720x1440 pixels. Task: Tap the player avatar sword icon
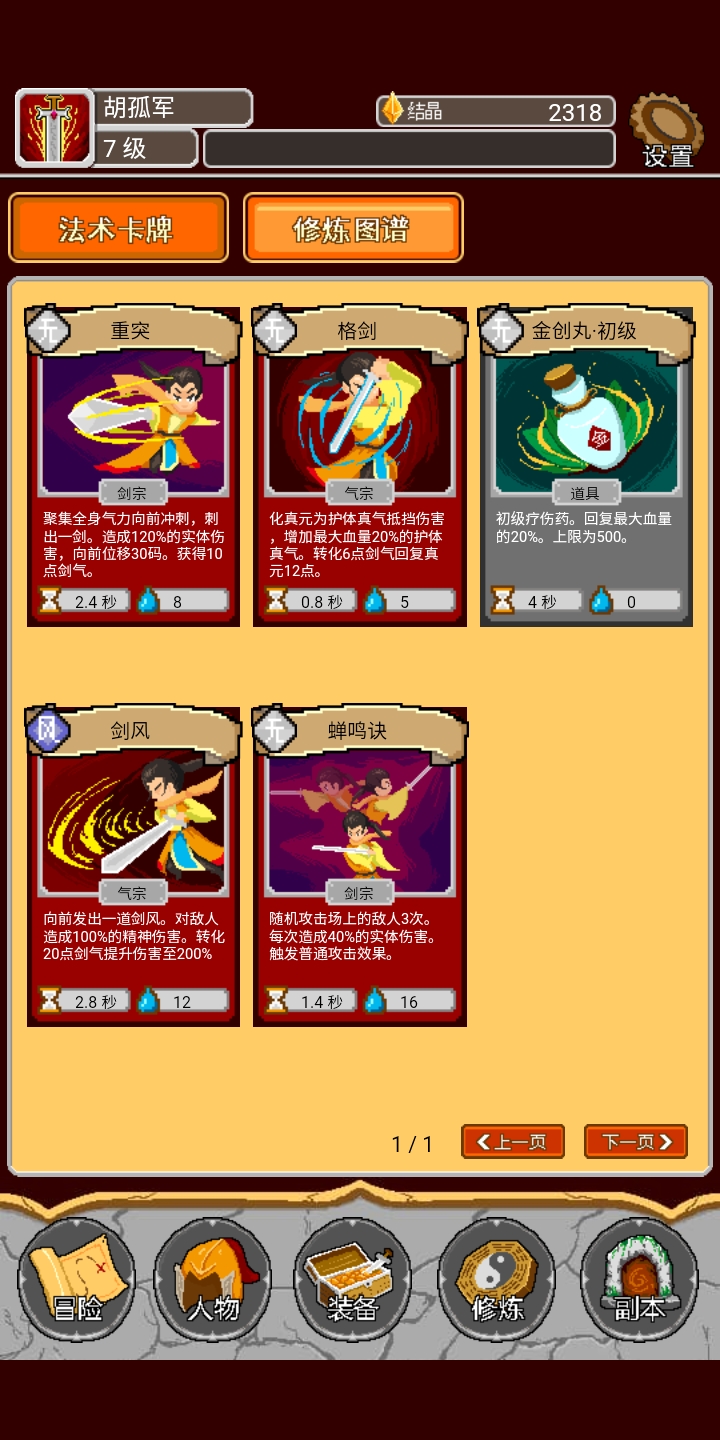point(54,128)
